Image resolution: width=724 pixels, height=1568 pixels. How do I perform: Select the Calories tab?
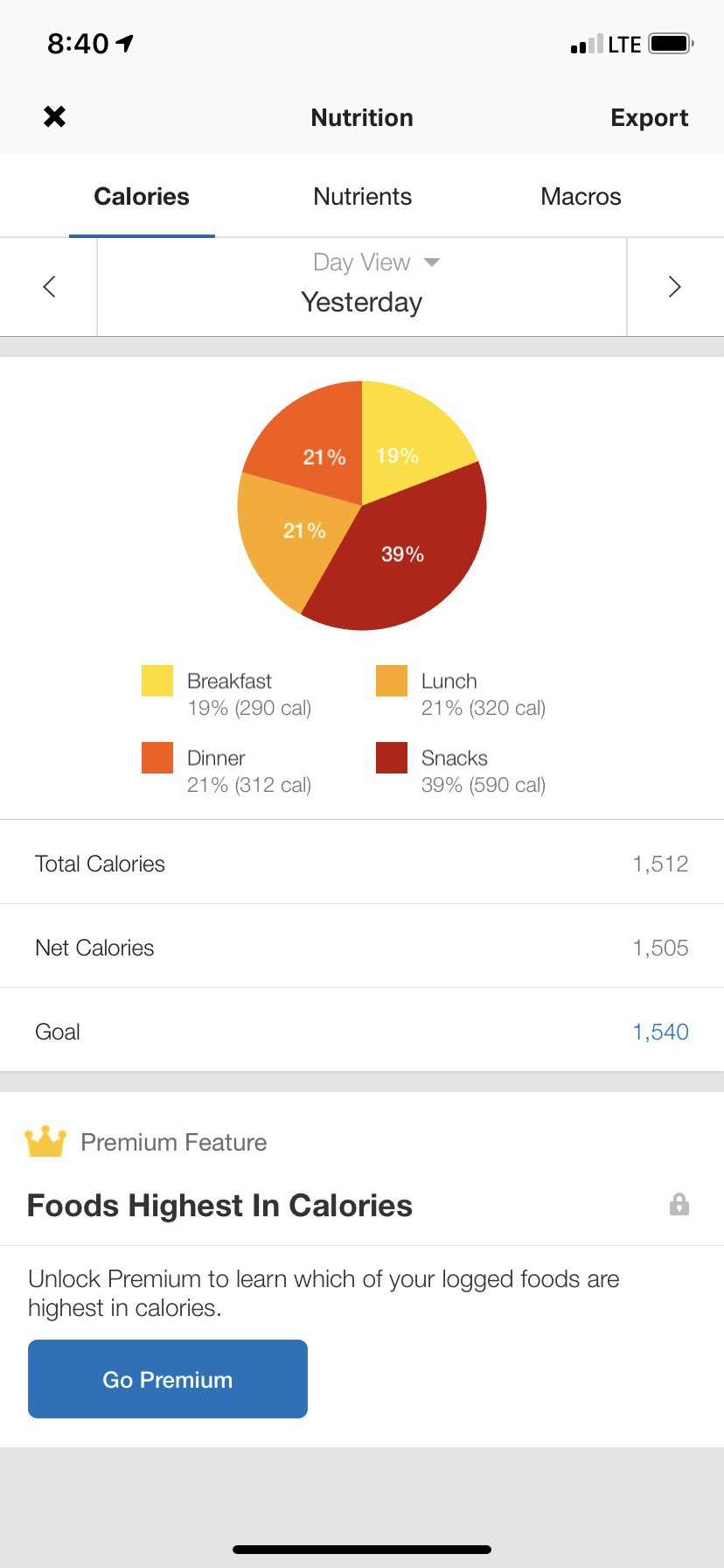[x=142, y=197]
